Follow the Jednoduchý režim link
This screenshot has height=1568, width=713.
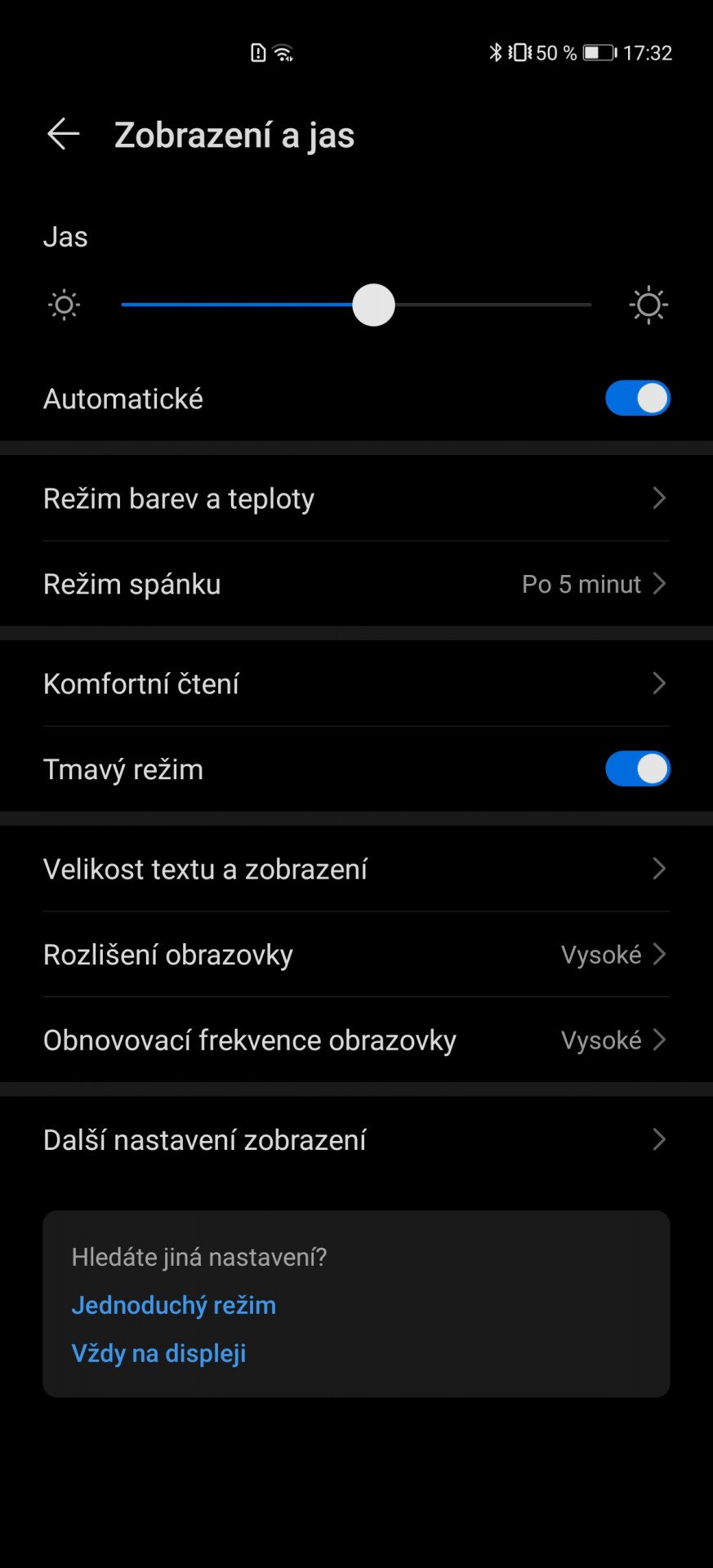(x=174, y=1305)
